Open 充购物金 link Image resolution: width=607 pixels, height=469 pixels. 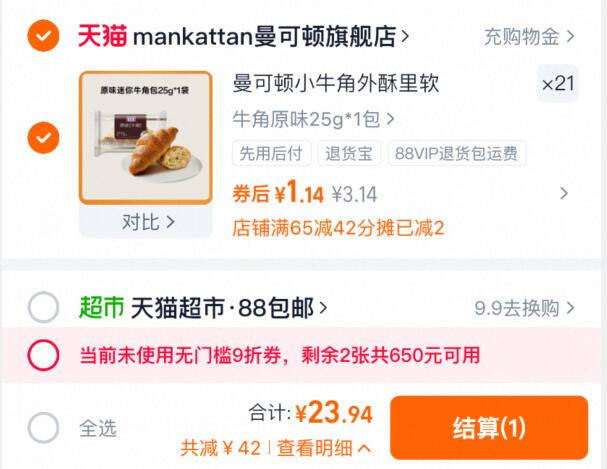(x=529, y=37)
